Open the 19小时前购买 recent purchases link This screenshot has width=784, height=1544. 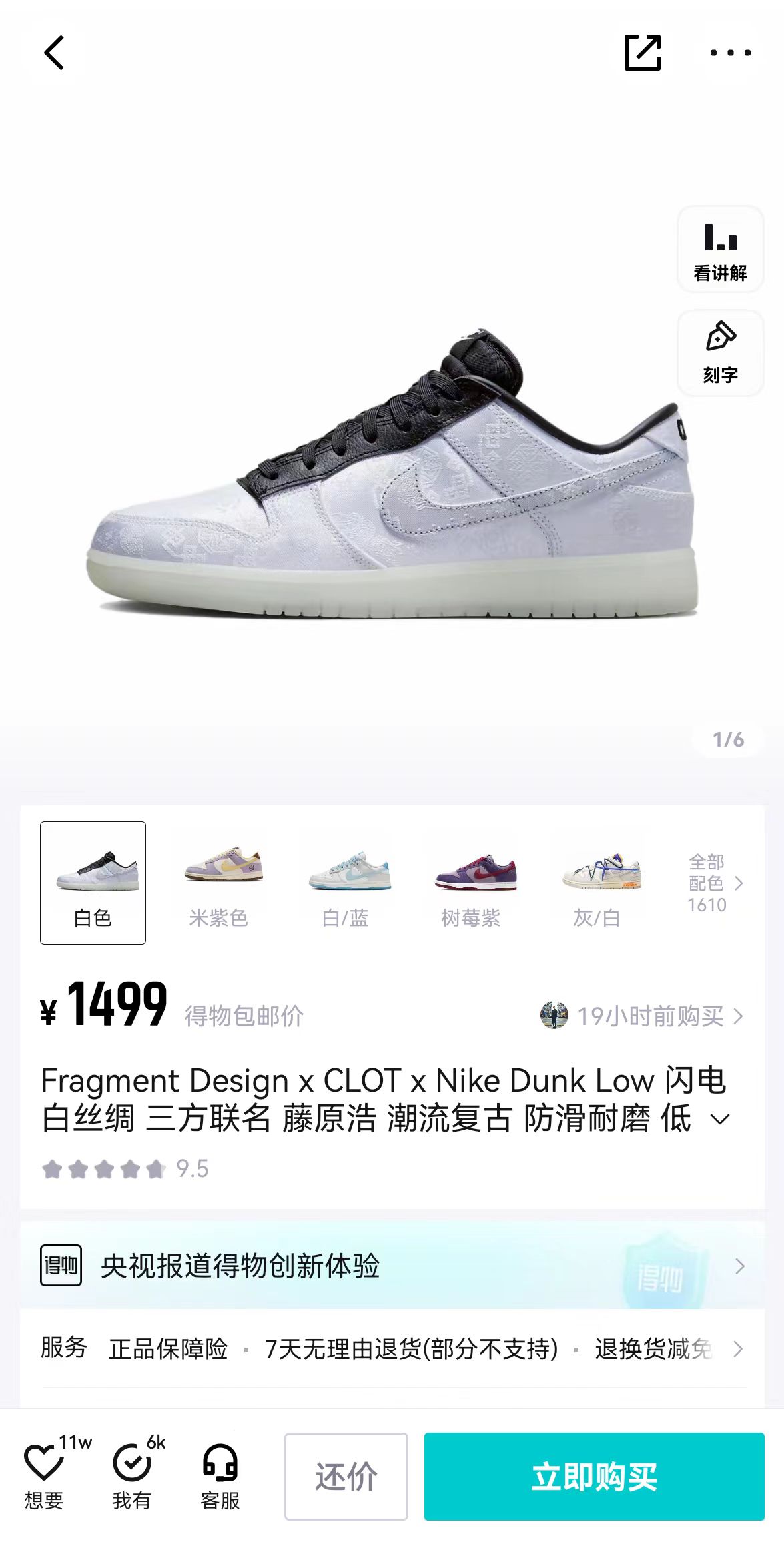tap(641, 1016)
